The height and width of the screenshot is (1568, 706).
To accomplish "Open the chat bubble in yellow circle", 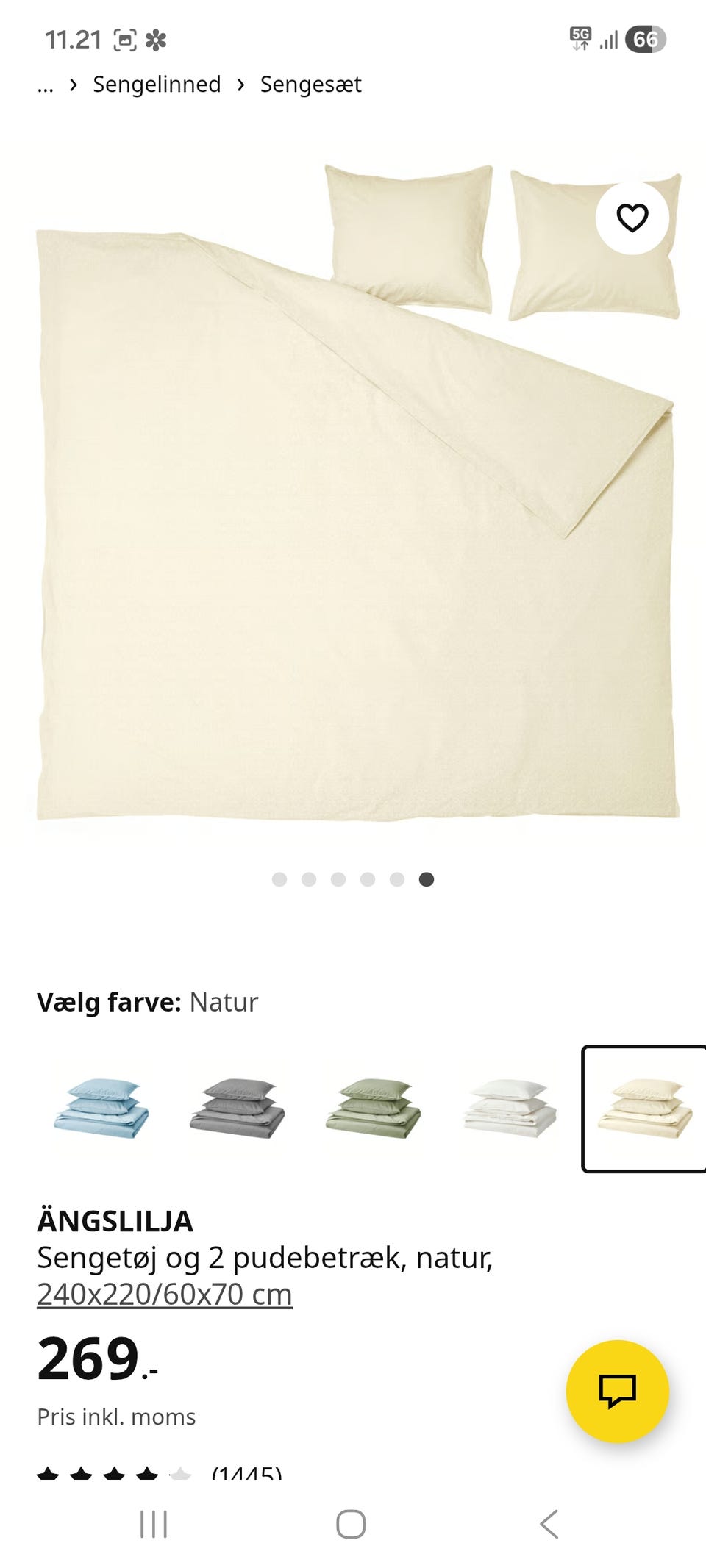I will coord(618,1388).
